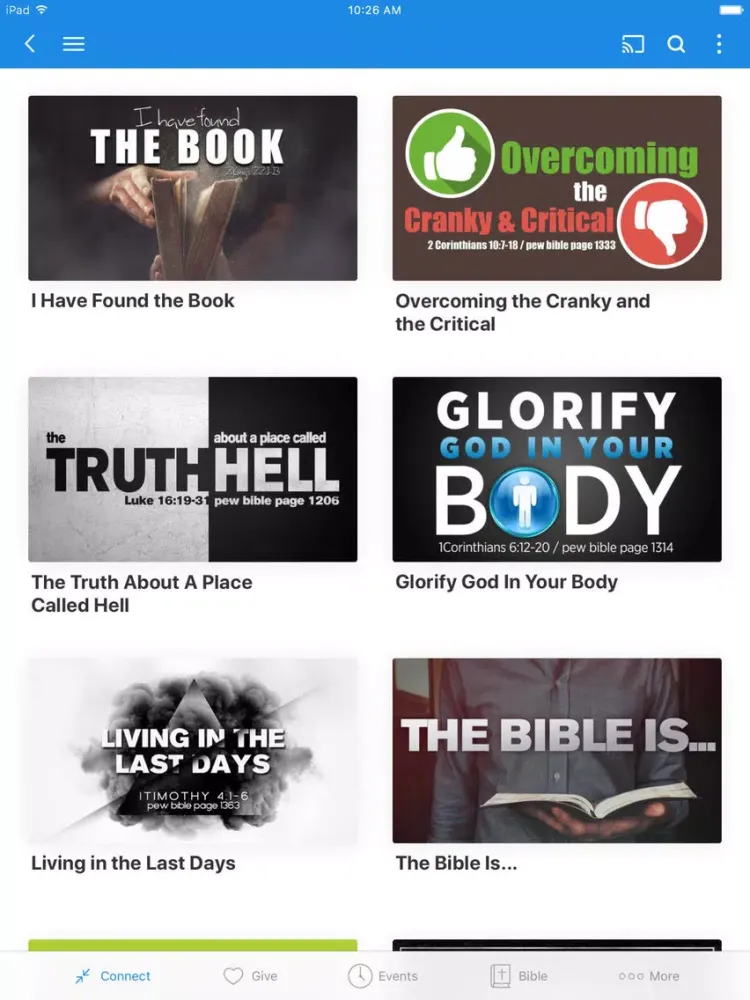Viewport: 750px width, 1000px height.
Task: Open the Bible tab
Action: click(x=519, y=976)
